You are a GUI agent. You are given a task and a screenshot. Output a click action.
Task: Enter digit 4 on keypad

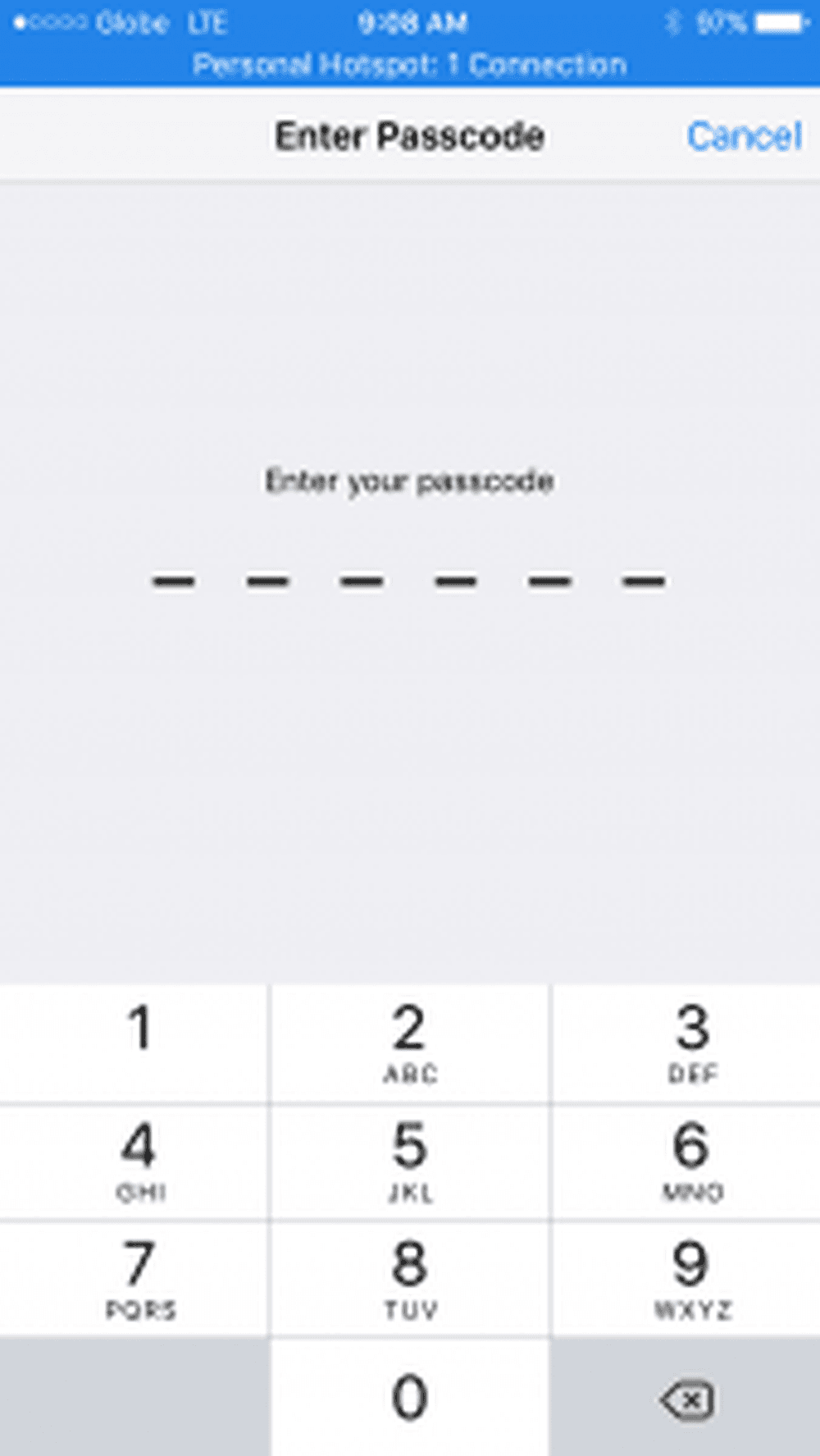pyautogui.click(x=134, y=1162)
